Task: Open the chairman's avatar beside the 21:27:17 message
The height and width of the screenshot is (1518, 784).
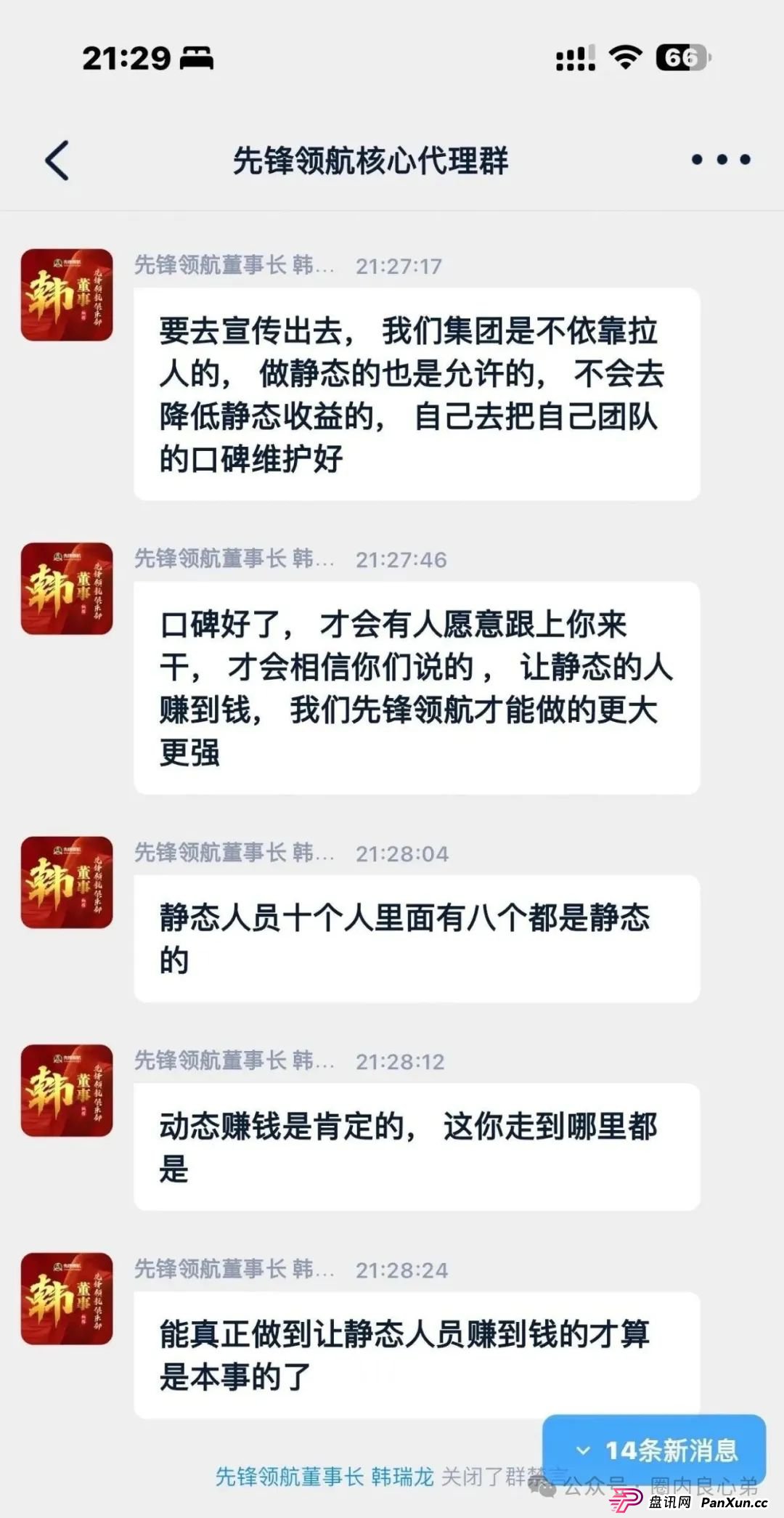Action: pyautogui.click(x=65, y=296)
